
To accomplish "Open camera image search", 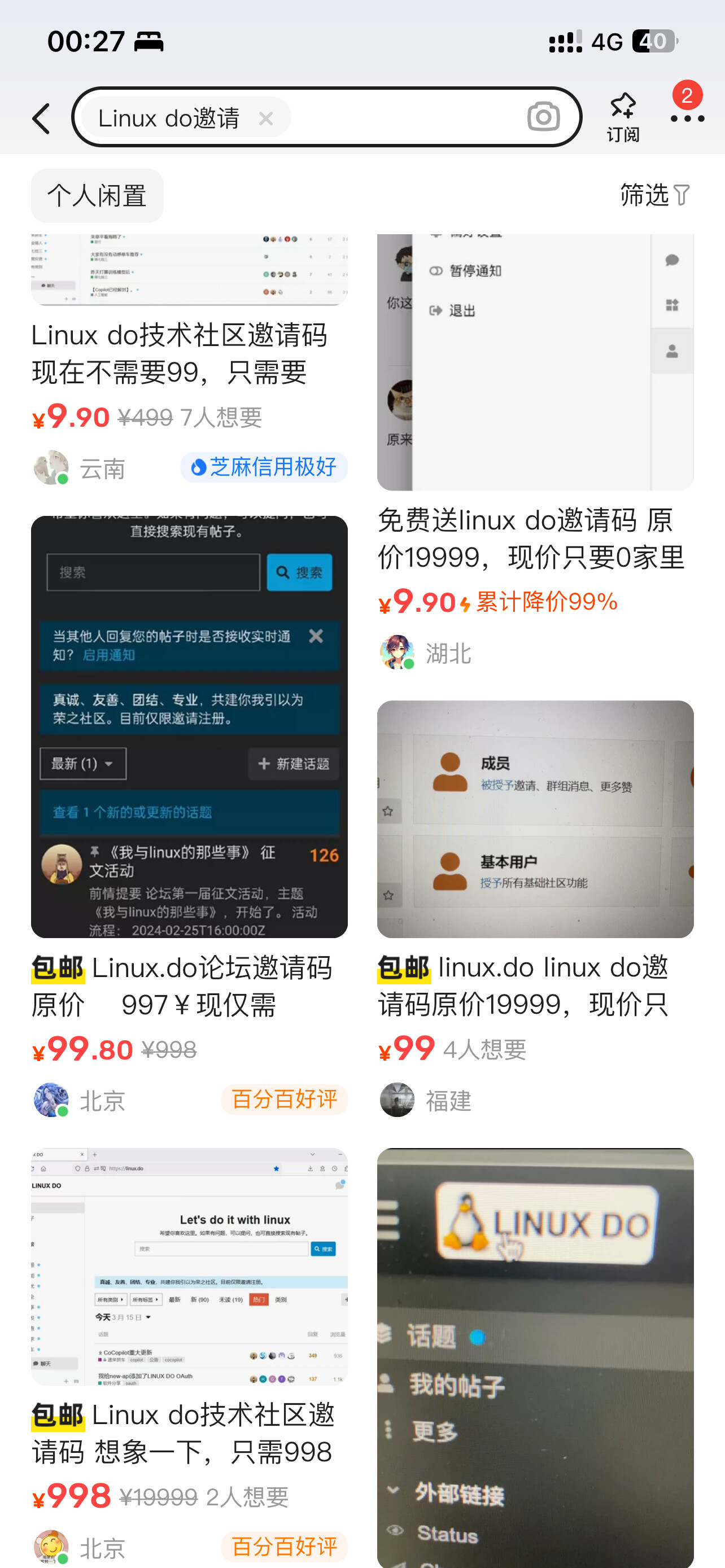I will (543, 117).
